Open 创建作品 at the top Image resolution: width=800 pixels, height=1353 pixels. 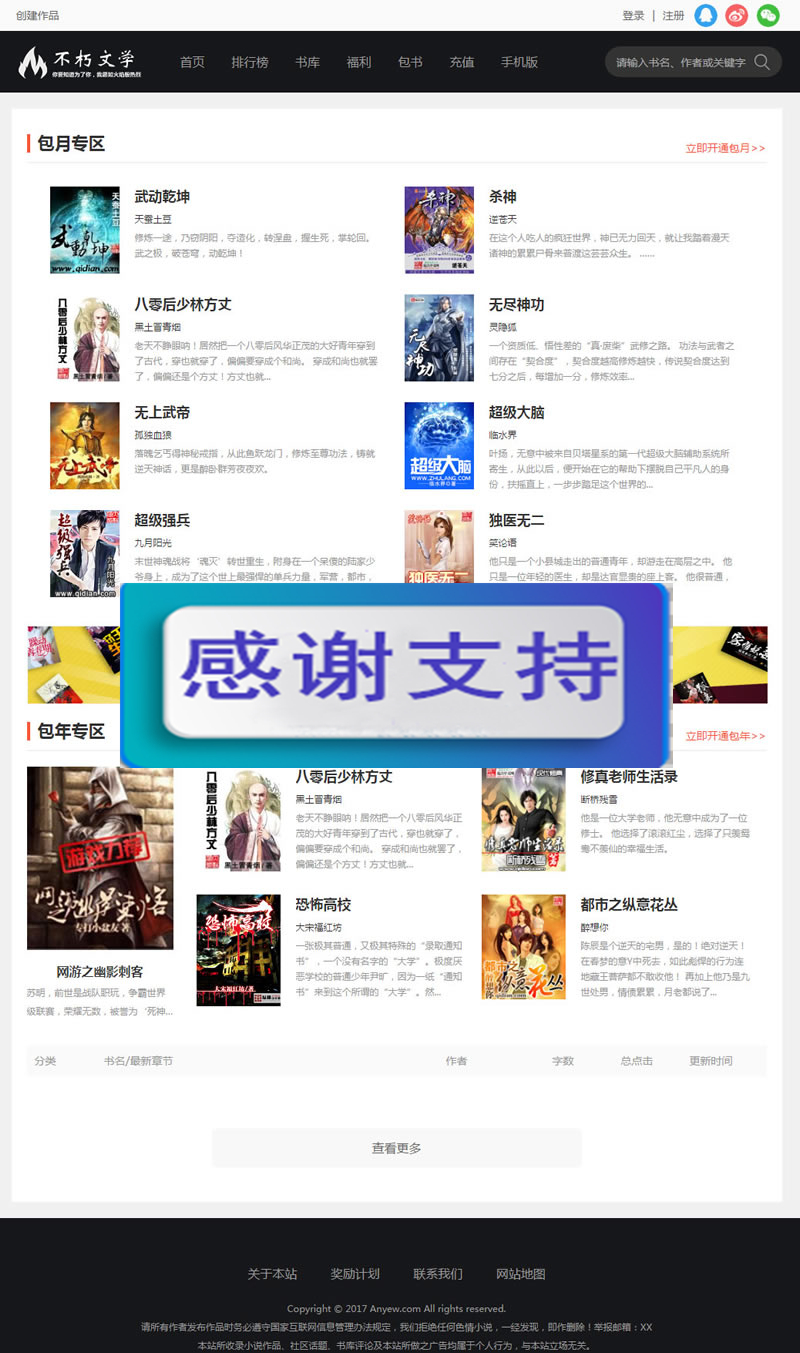tap(37, 15)
